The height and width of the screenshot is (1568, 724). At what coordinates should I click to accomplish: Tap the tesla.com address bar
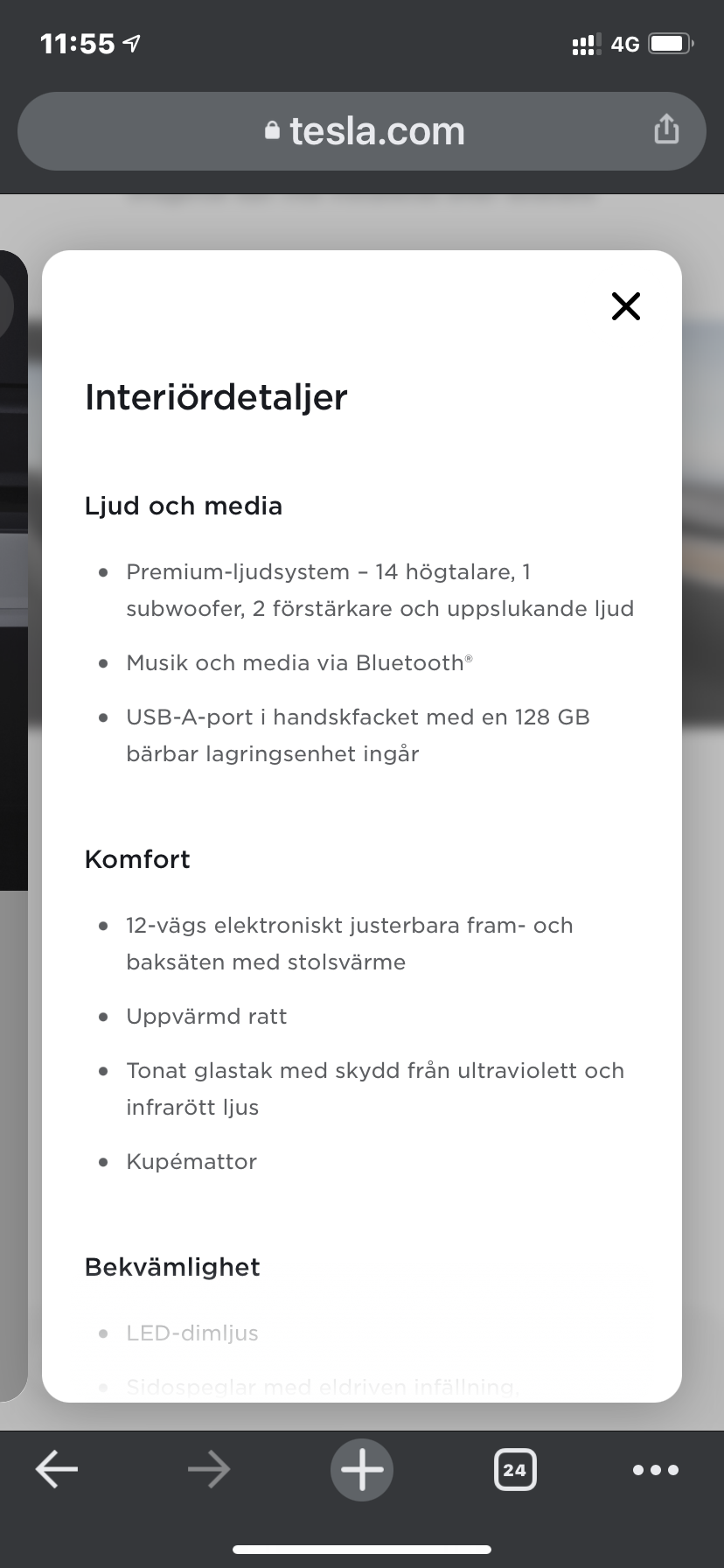(363, 131)
